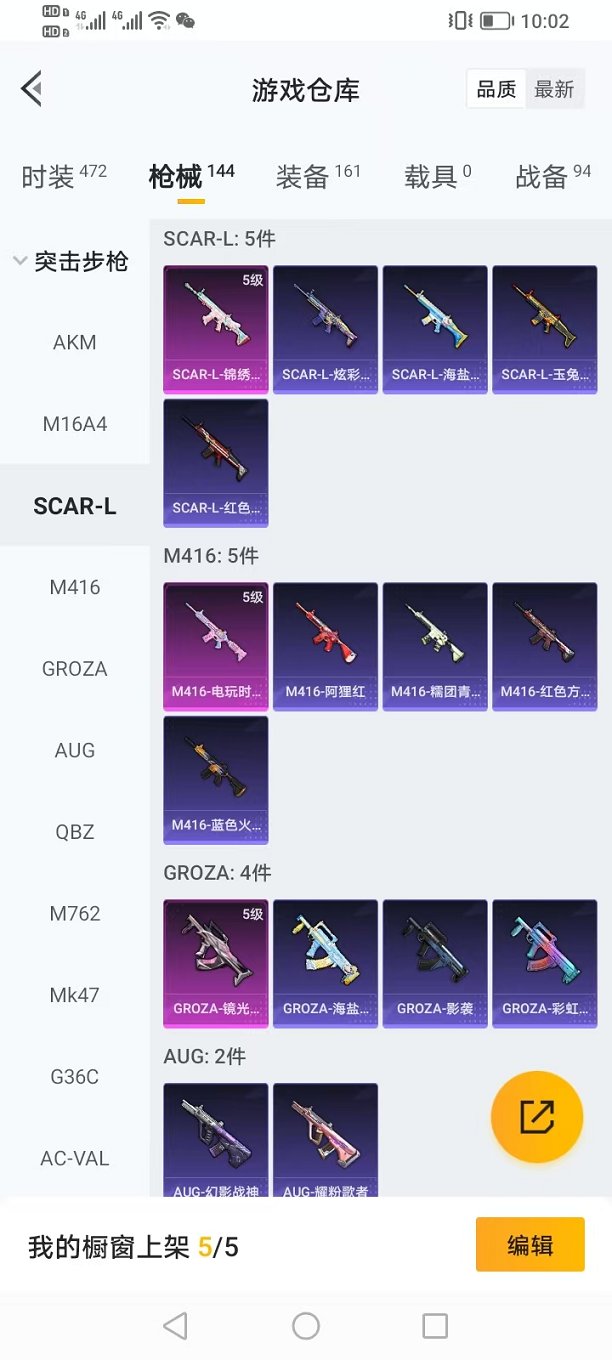Tap the system home button
This screenshot has width=612, height=1360.
(x=306, y=1326)
